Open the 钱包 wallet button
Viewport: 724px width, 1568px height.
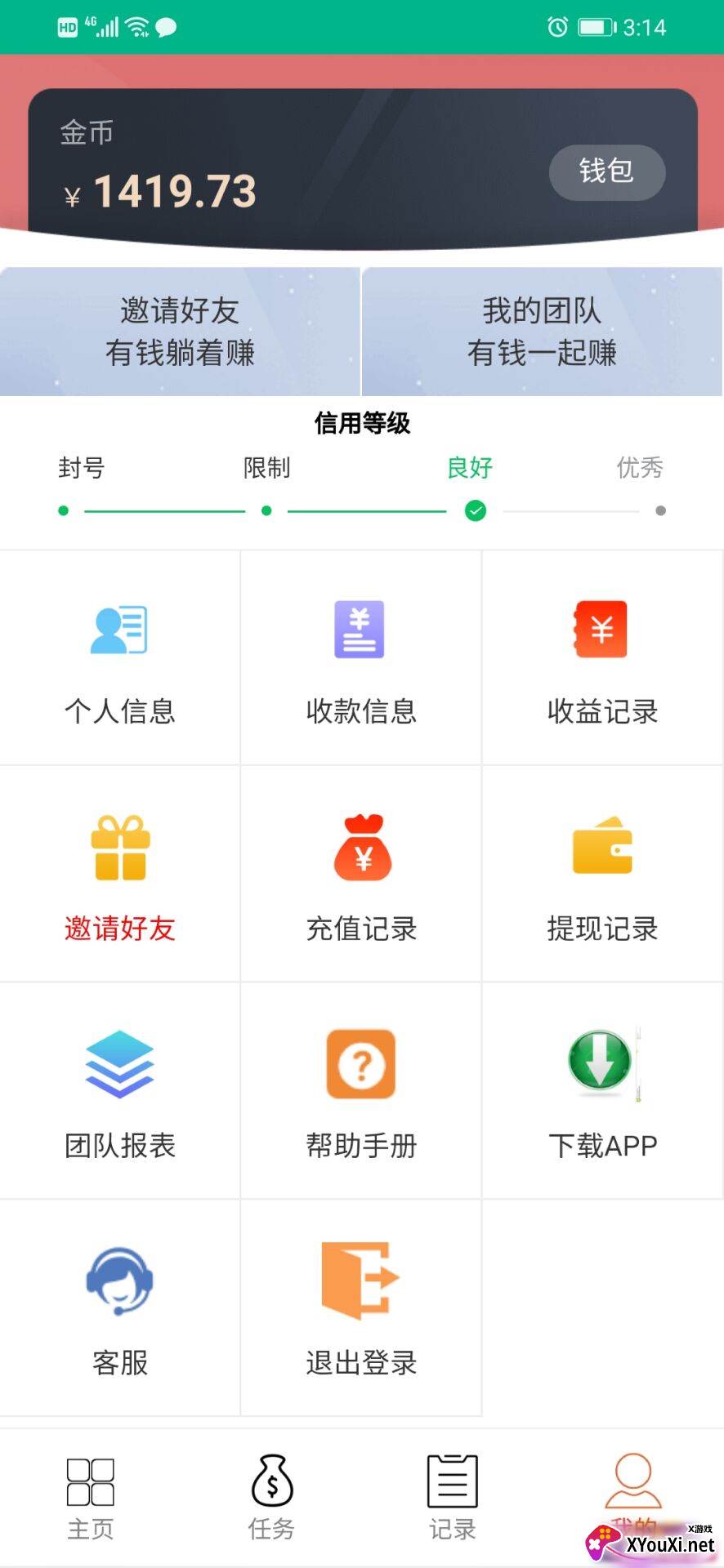click(606, 171)
